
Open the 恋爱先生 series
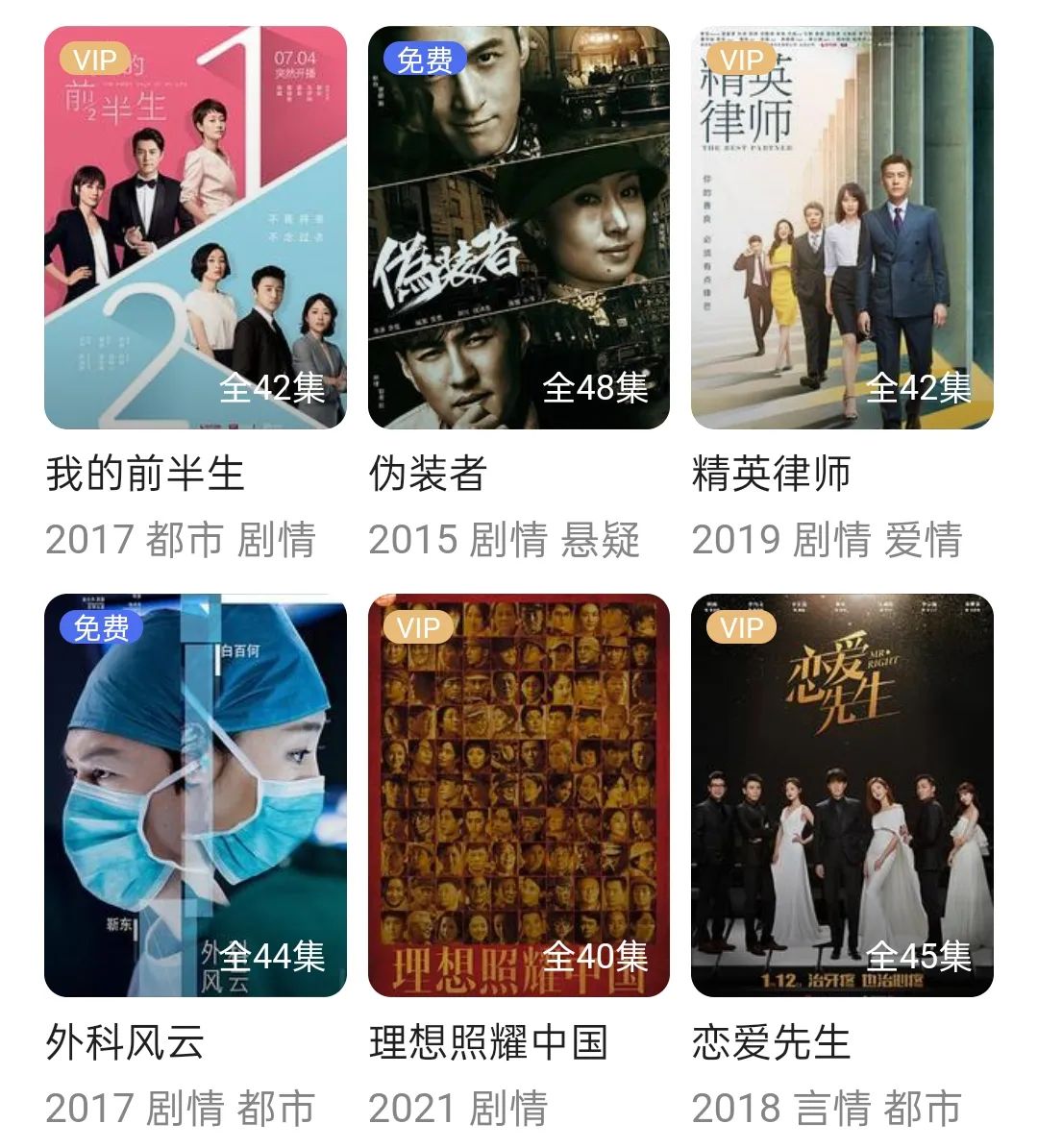841,795
